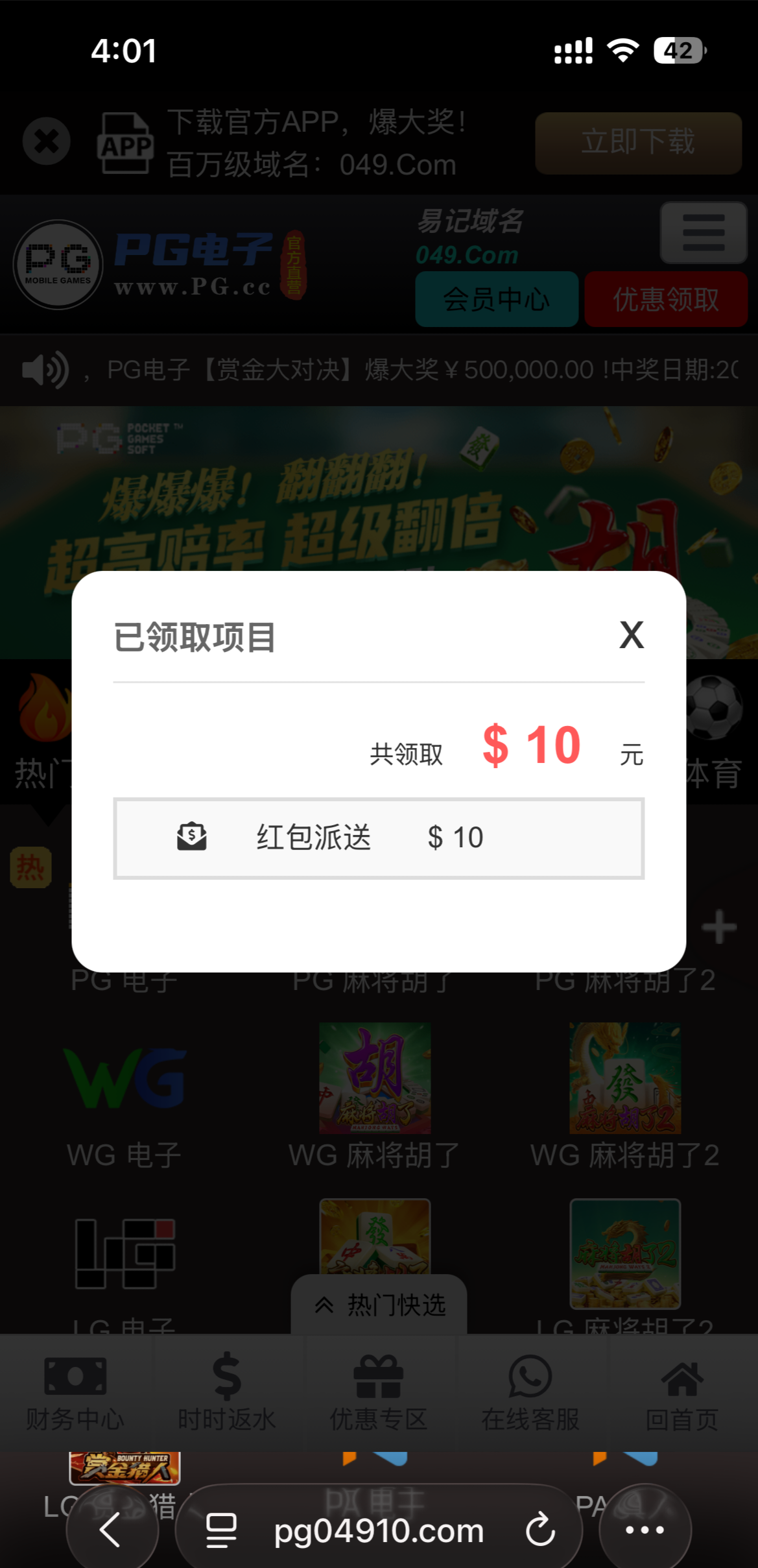Go back in the browser
This screenshot has width=758, height=1568.
pyautogui.click(x=112, y=1530)
